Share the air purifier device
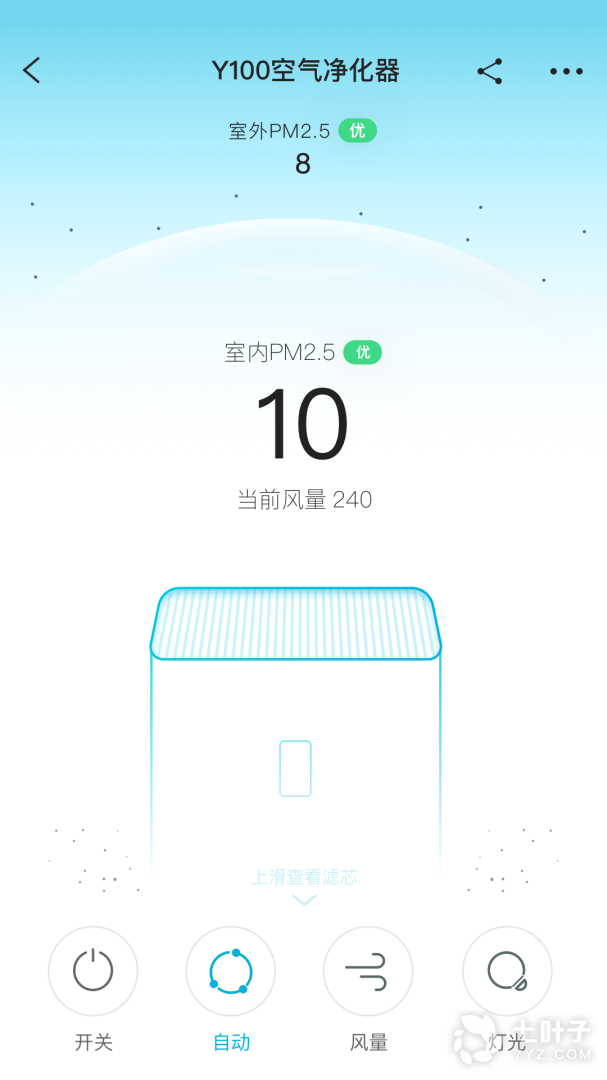The width and height of the screenshot is (607, 1080). pyautogui.click(x=489, y=71)
